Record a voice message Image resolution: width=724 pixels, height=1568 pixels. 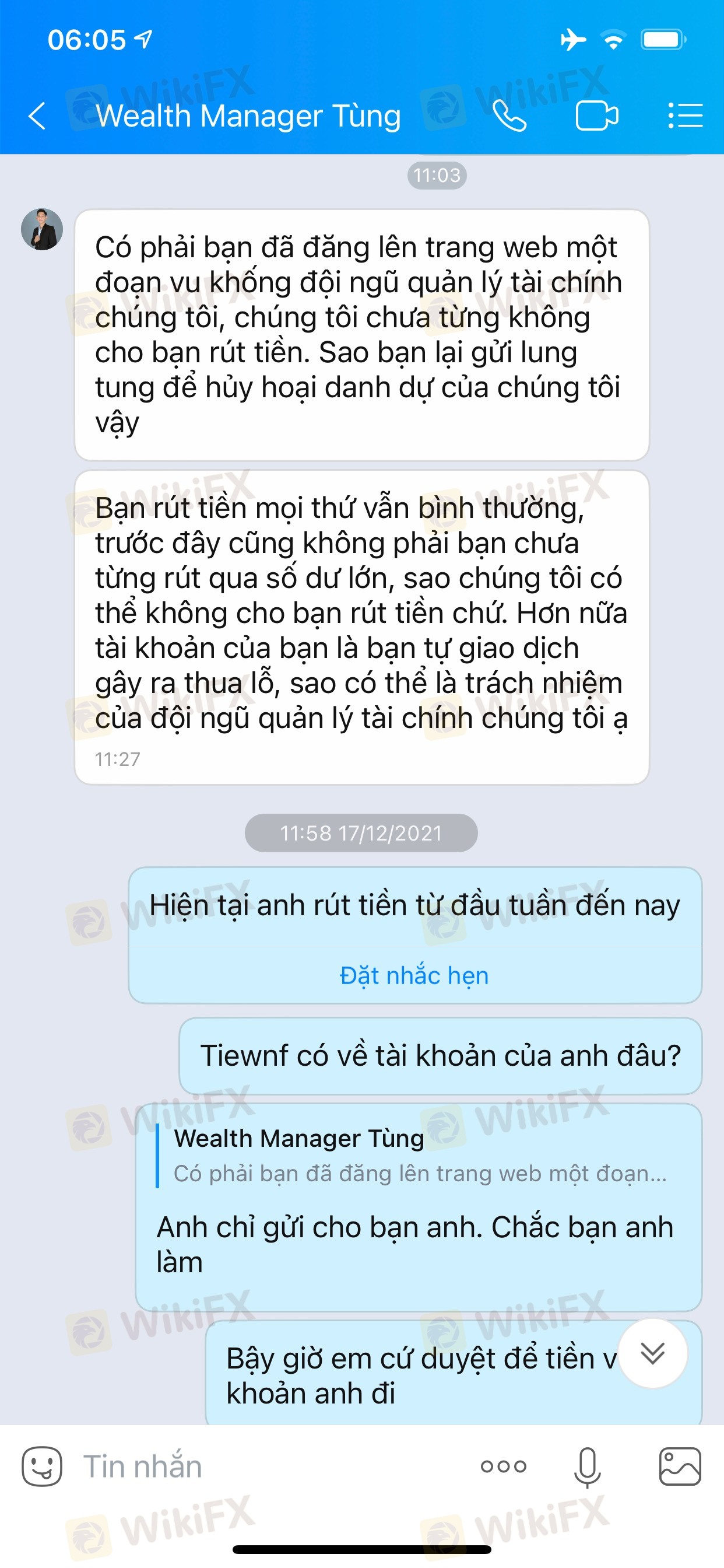tap(587, 1466)
